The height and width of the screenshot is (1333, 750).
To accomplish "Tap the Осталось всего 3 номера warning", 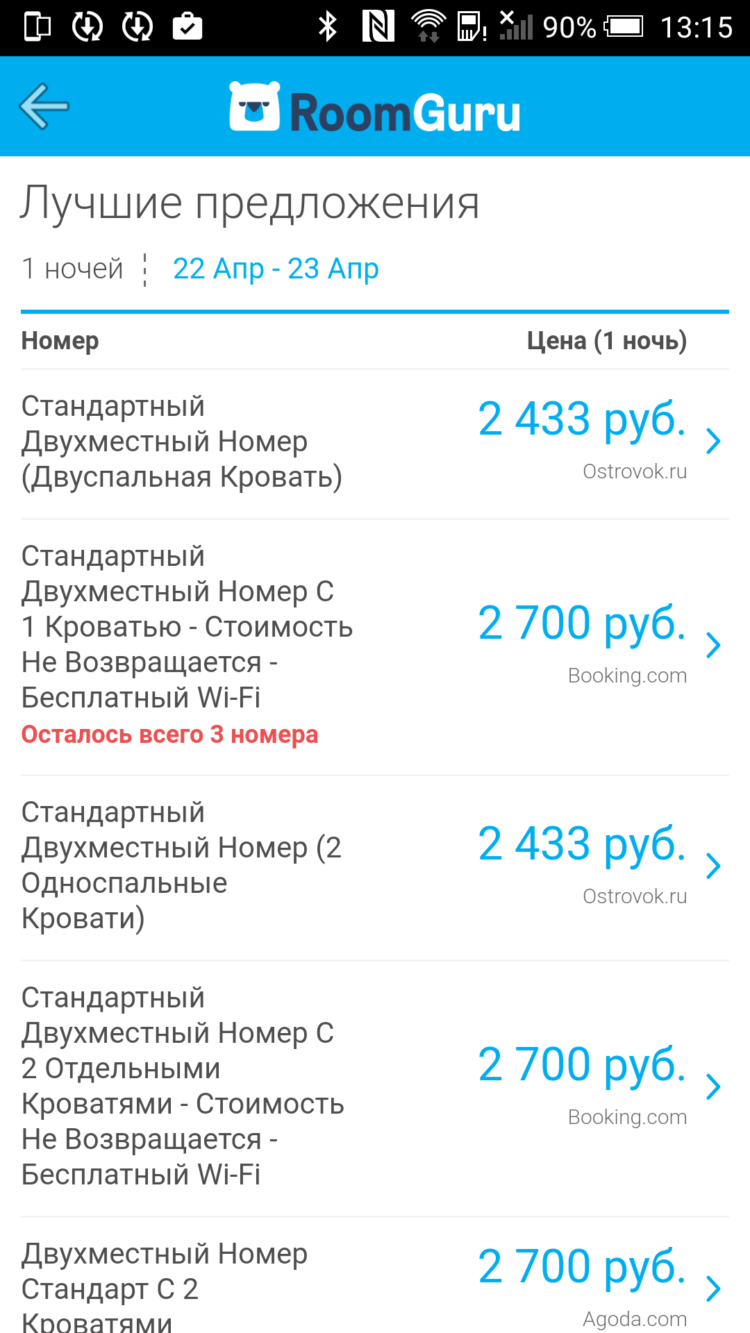I will pyautogui.click(x=169, y=734).
